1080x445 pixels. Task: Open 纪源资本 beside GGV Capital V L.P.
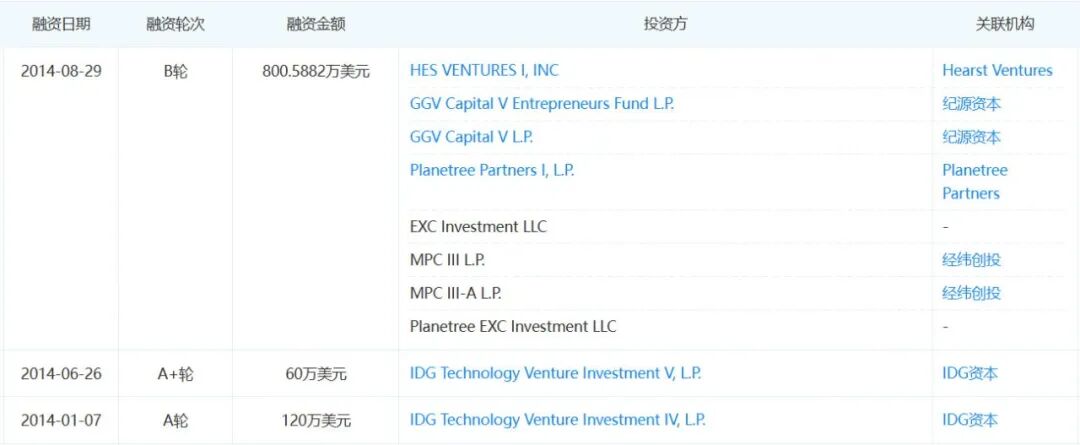tap(971, 137)
